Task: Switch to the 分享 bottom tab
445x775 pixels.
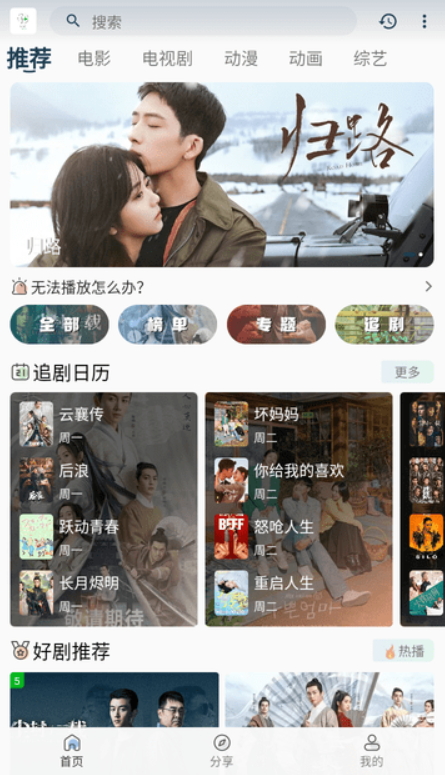Action: [222, 751]
